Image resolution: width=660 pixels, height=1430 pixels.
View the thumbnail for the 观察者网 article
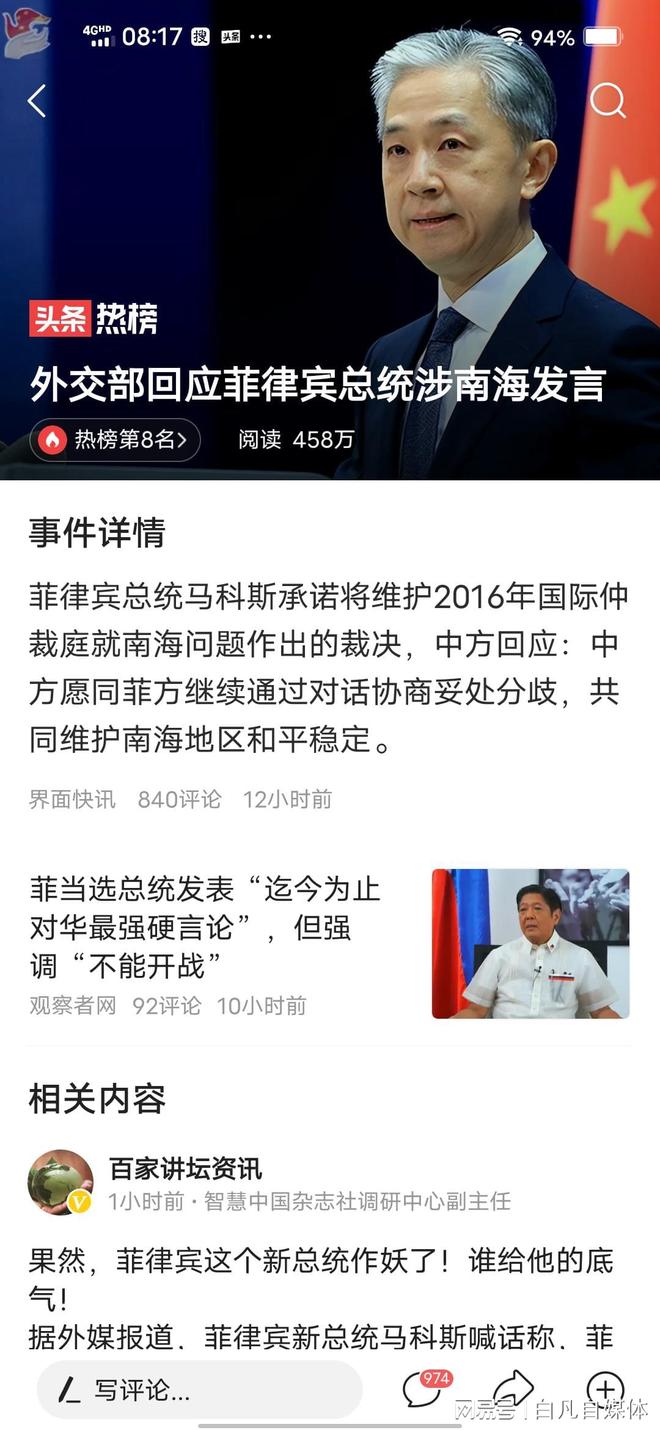[530, 943]
